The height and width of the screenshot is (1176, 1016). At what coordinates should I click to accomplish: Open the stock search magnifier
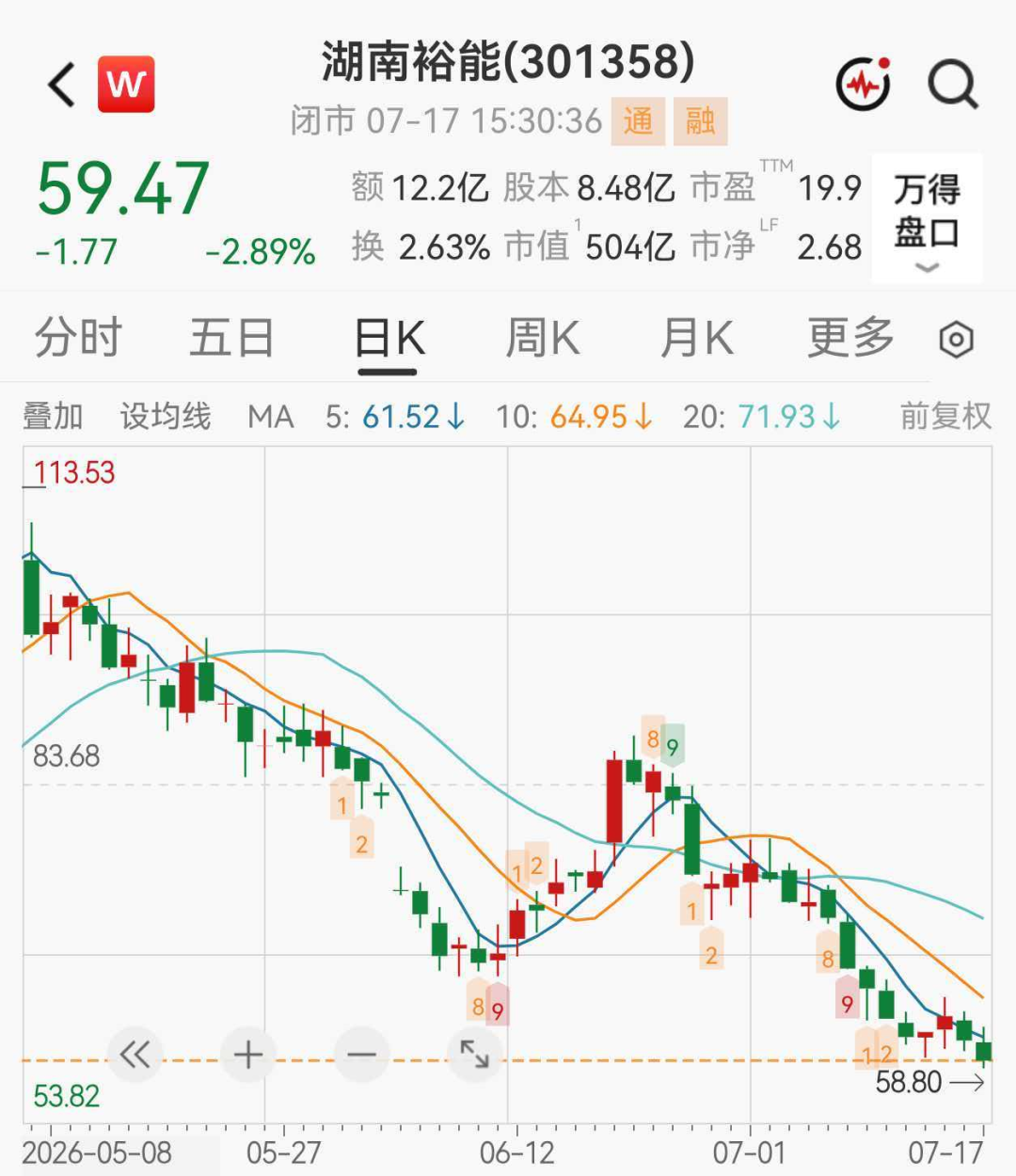point(953,85)
